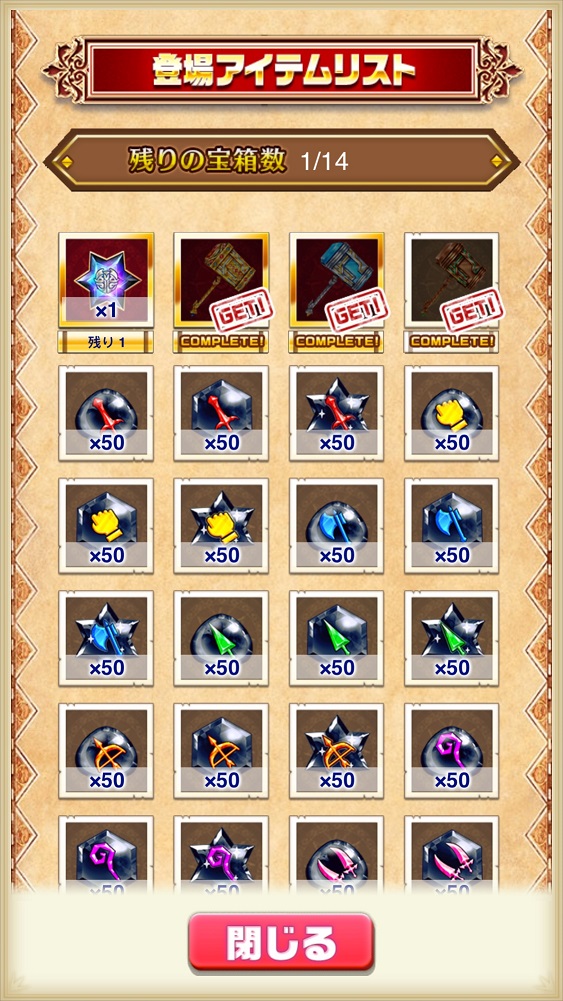View the completed brown hammer item

point(452,280)
